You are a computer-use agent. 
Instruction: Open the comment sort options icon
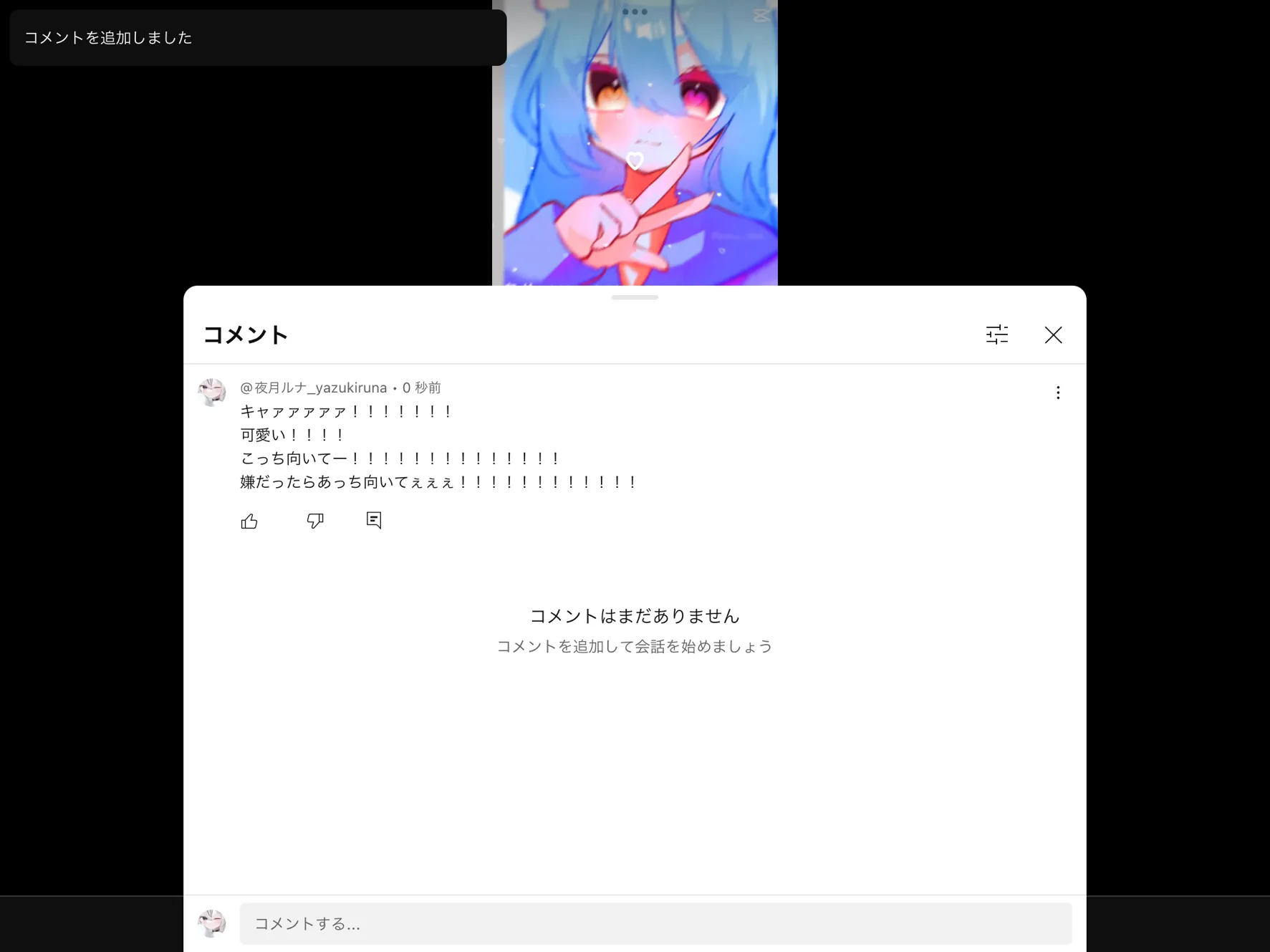[x=996, y=335]
